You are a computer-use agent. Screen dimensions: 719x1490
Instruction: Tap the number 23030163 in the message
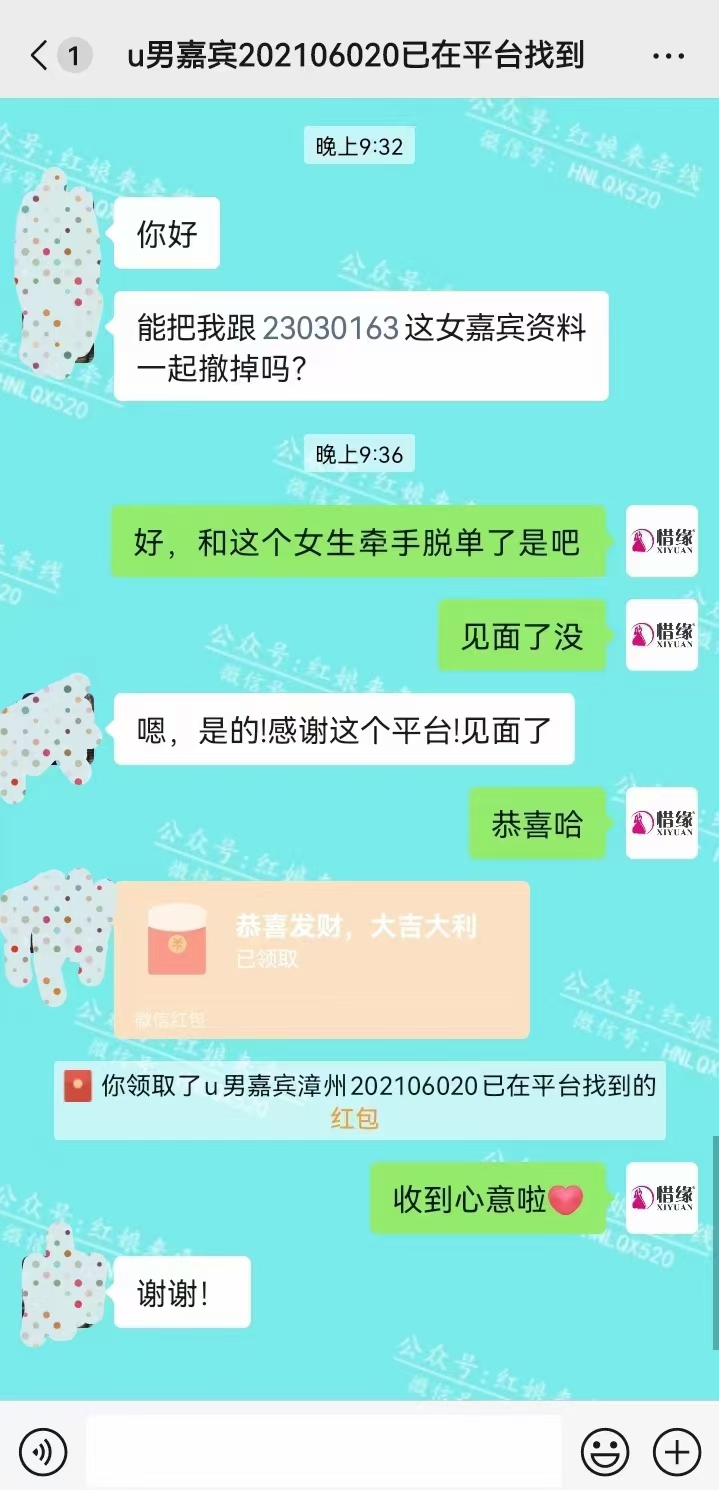tap(331, 328)
